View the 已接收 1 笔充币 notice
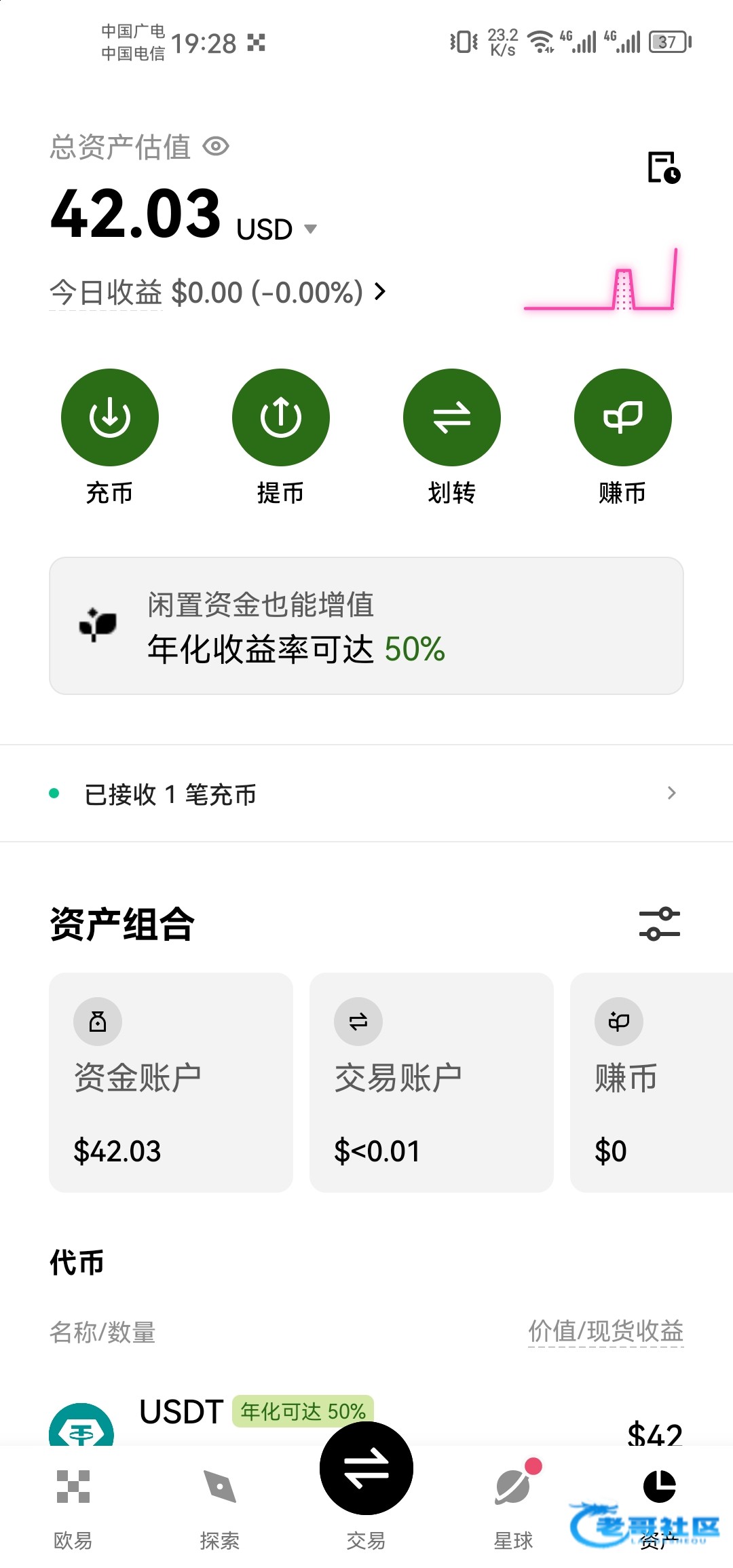 366,794
